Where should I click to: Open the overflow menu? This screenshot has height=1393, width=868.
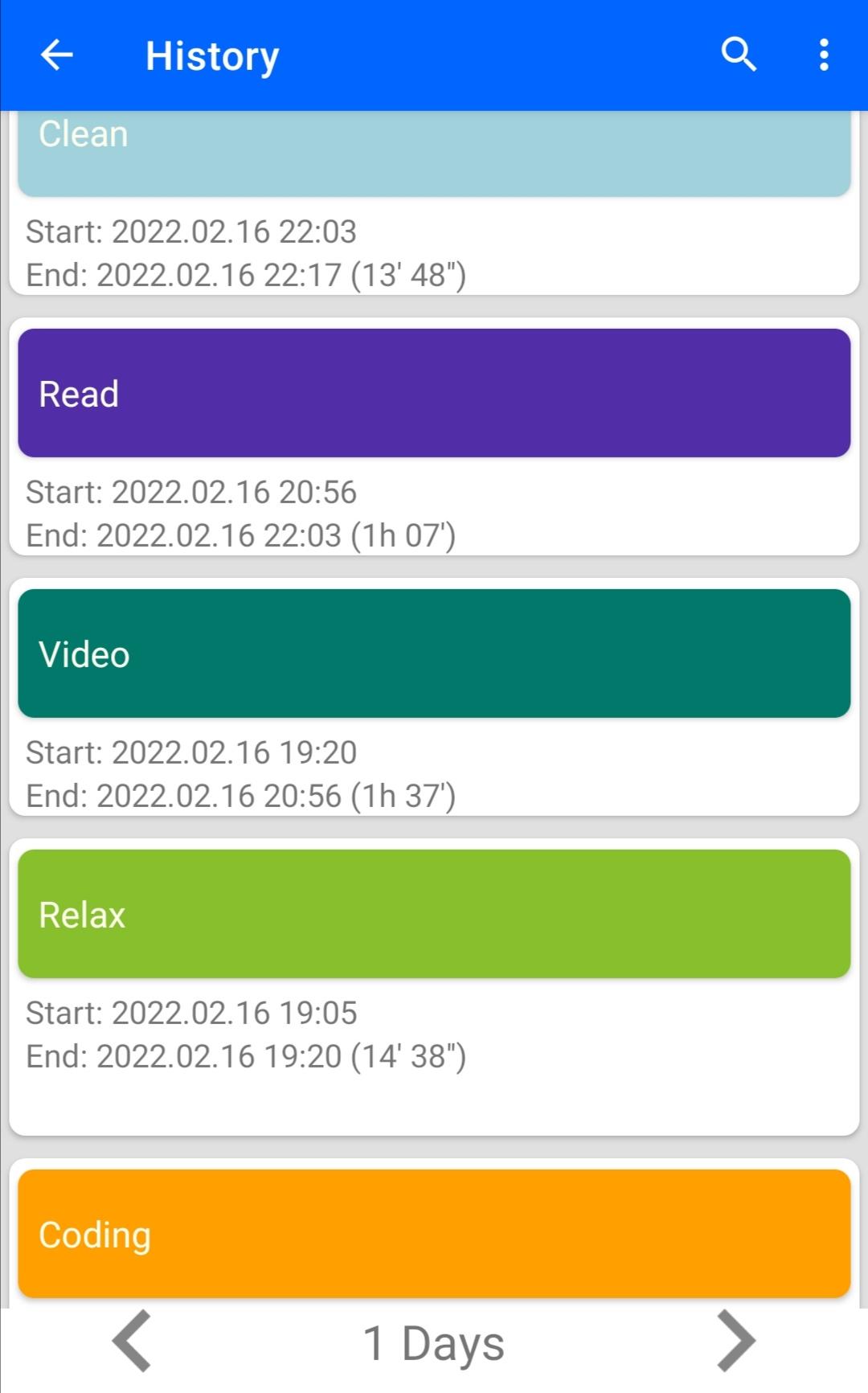(824, 55)
